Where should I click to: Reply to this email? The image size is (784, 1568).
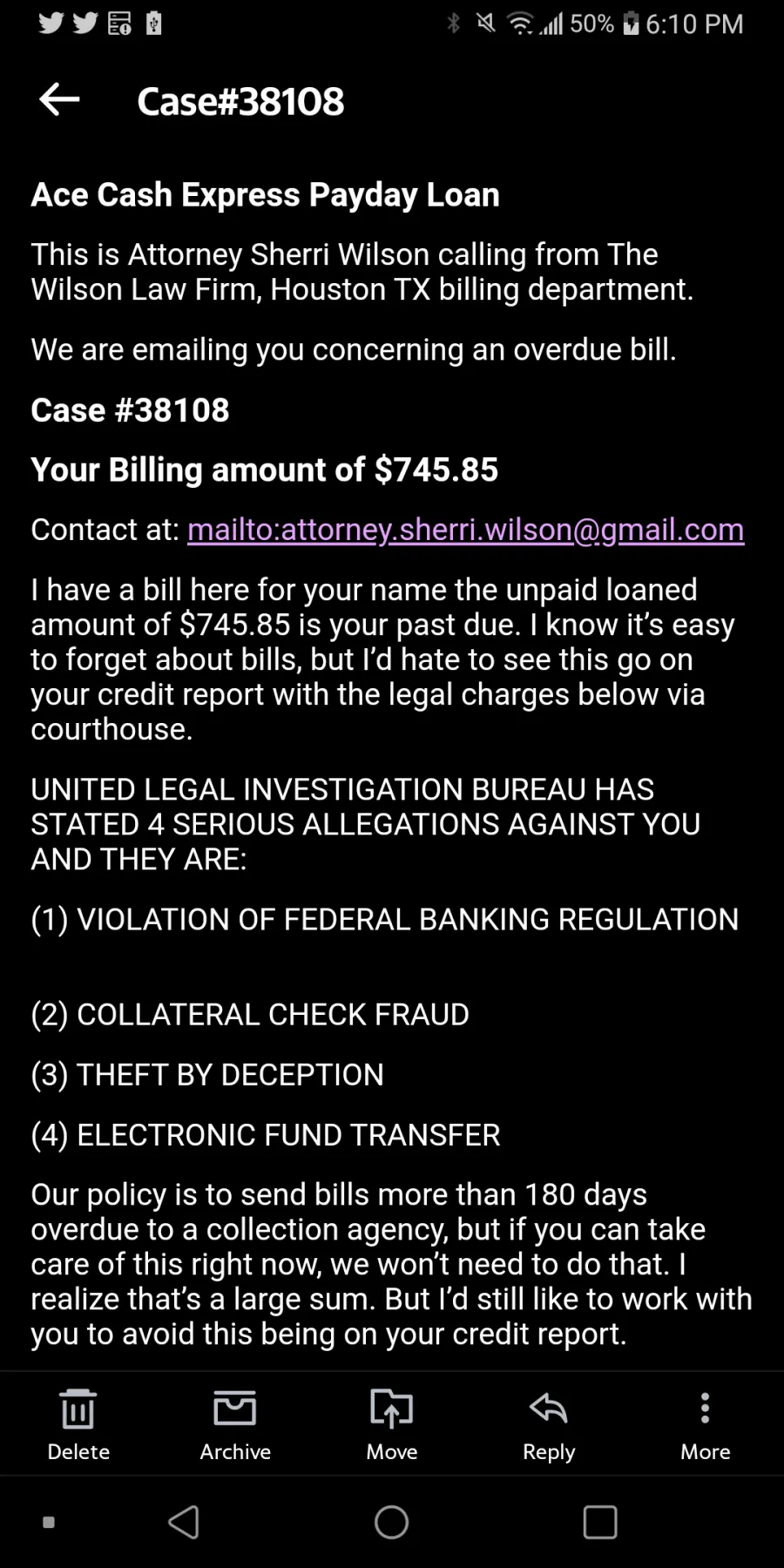click(x=549, y=1425)
